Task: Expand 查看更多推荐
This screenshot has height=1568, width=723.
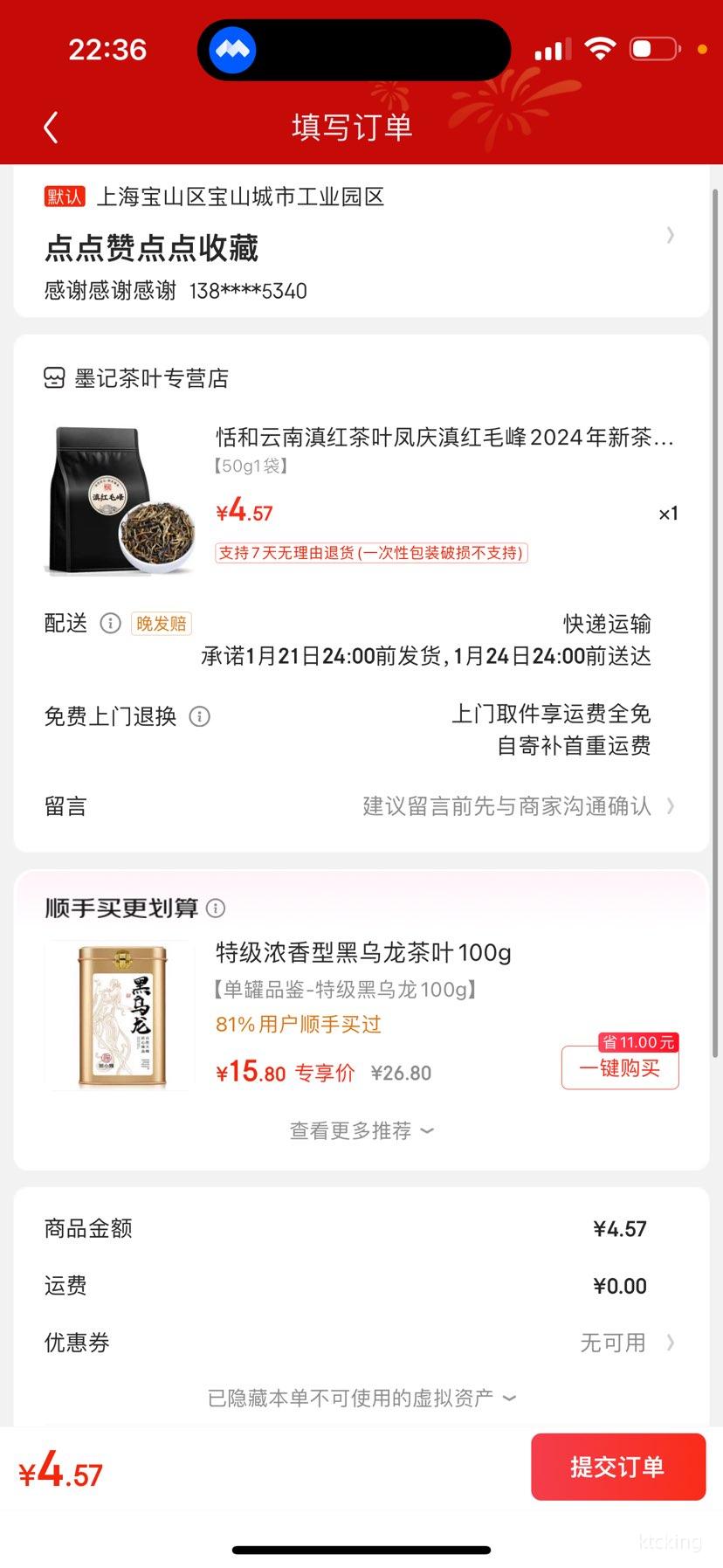Action: pyautogui.click(x=360, y=1130)
